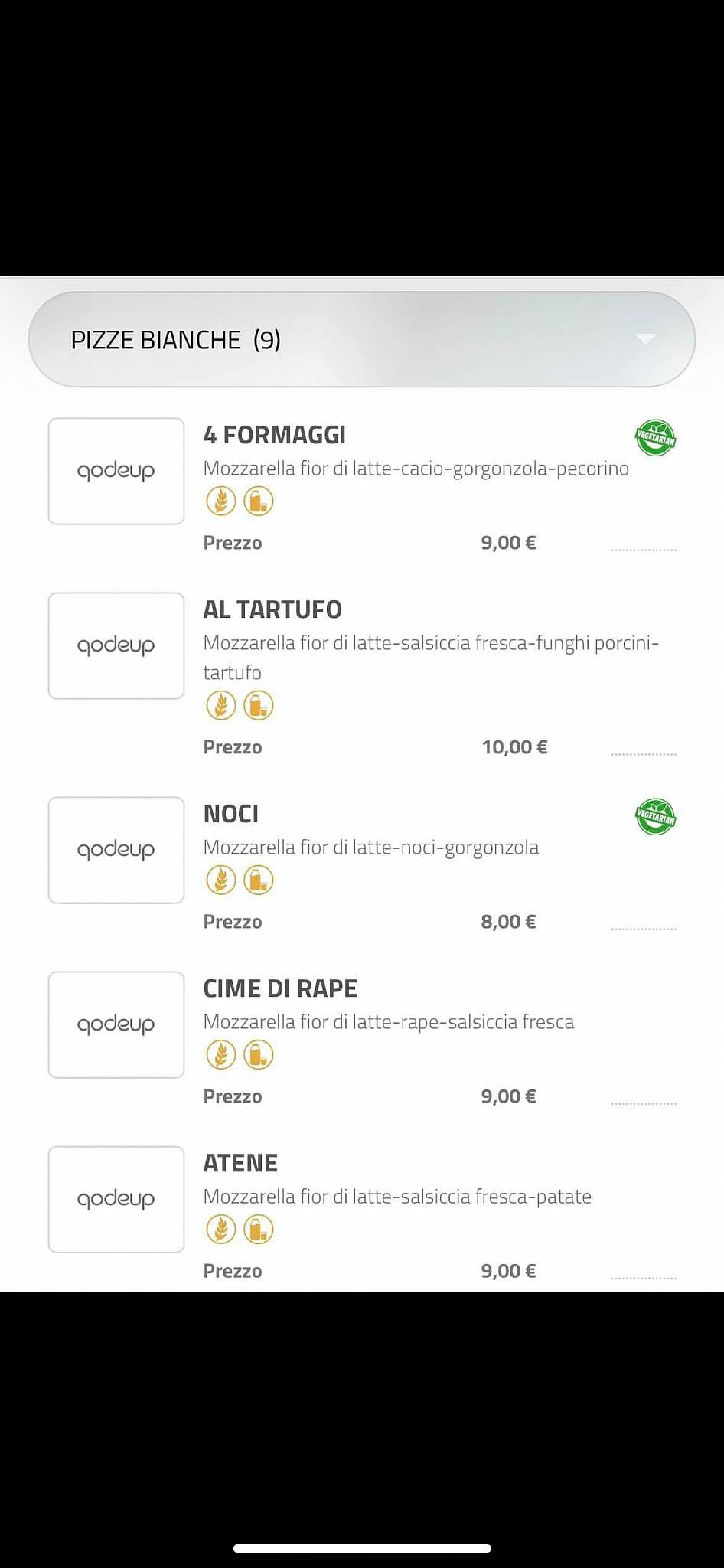Select the wheat icon under AL TARTUFO
Screen dimensions: 724x1568
tap(220, 705)
